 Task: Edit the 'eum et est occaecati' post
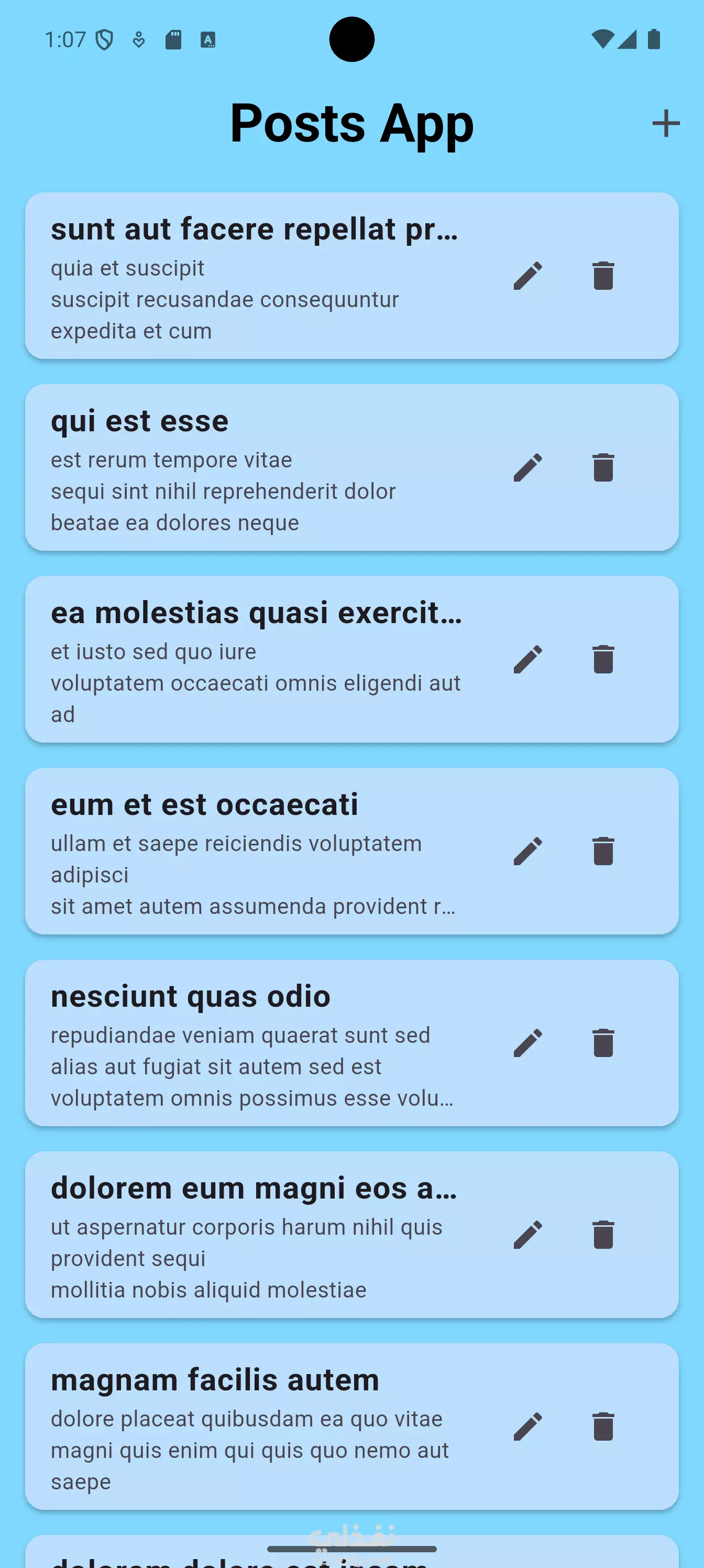527,851
